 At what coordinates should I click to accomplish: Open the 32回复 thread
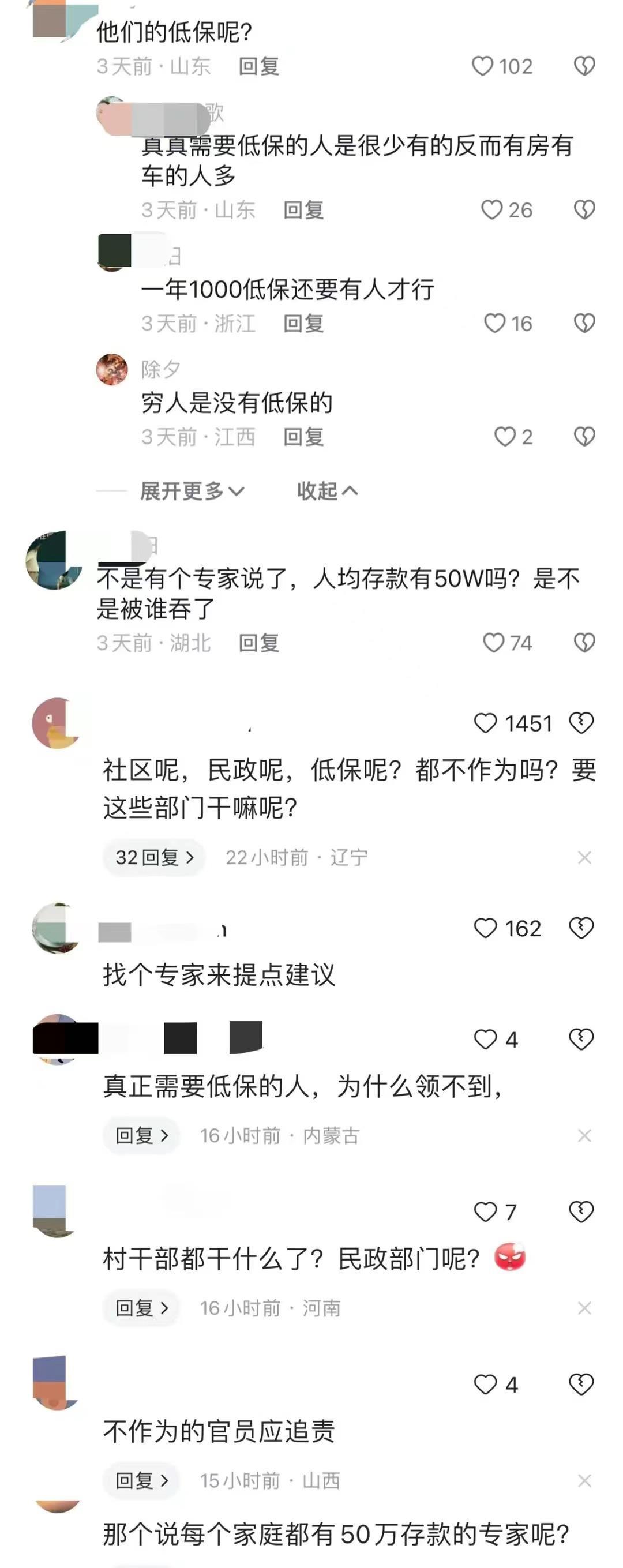pos(154,858)
